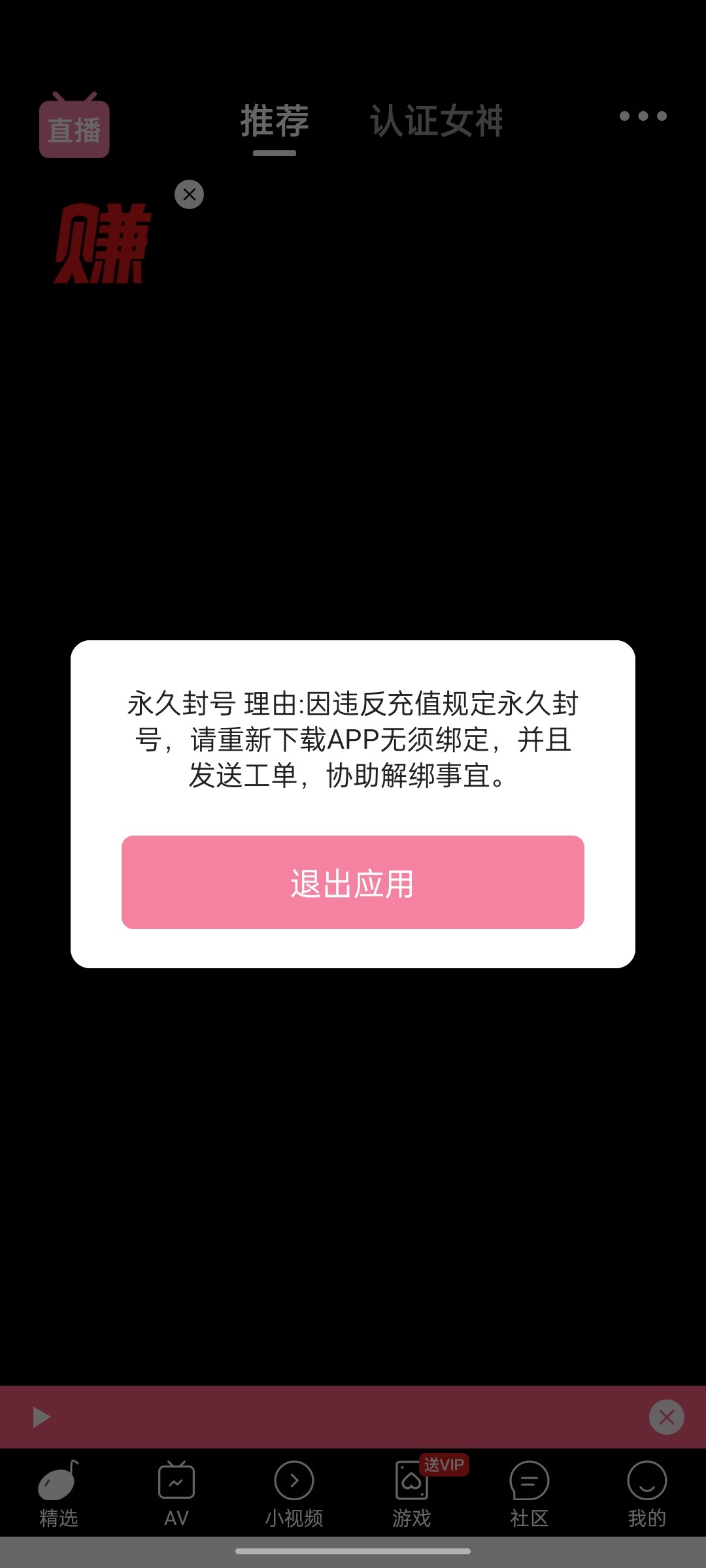Viewport: 706px width, 1568px height.
Task: Switch to the 认证女神 tab
Action: pos(437,122)
